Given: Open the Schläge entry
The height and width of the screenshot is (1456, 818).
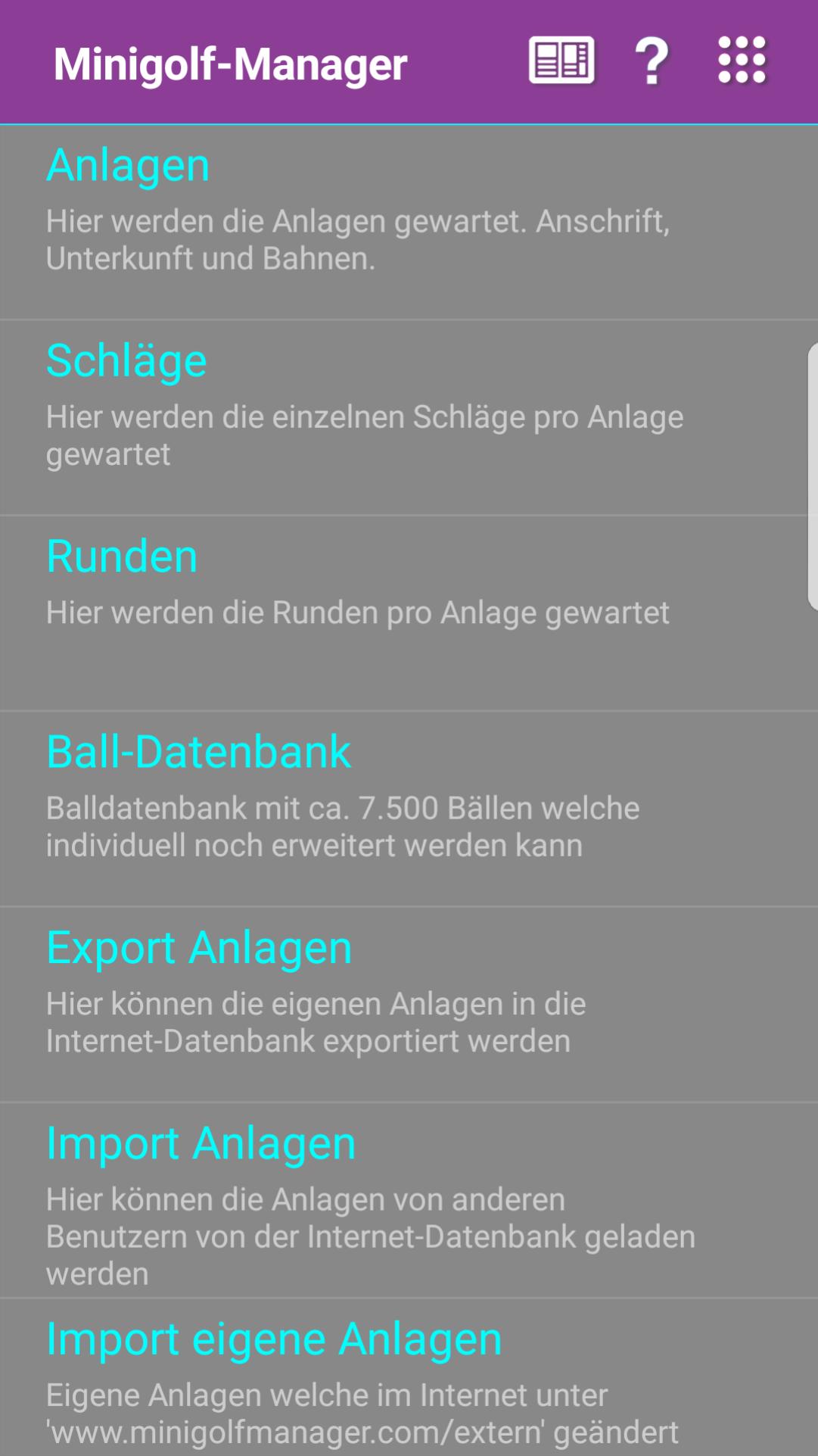Looking at the screenshot, I should coord(409,418).
